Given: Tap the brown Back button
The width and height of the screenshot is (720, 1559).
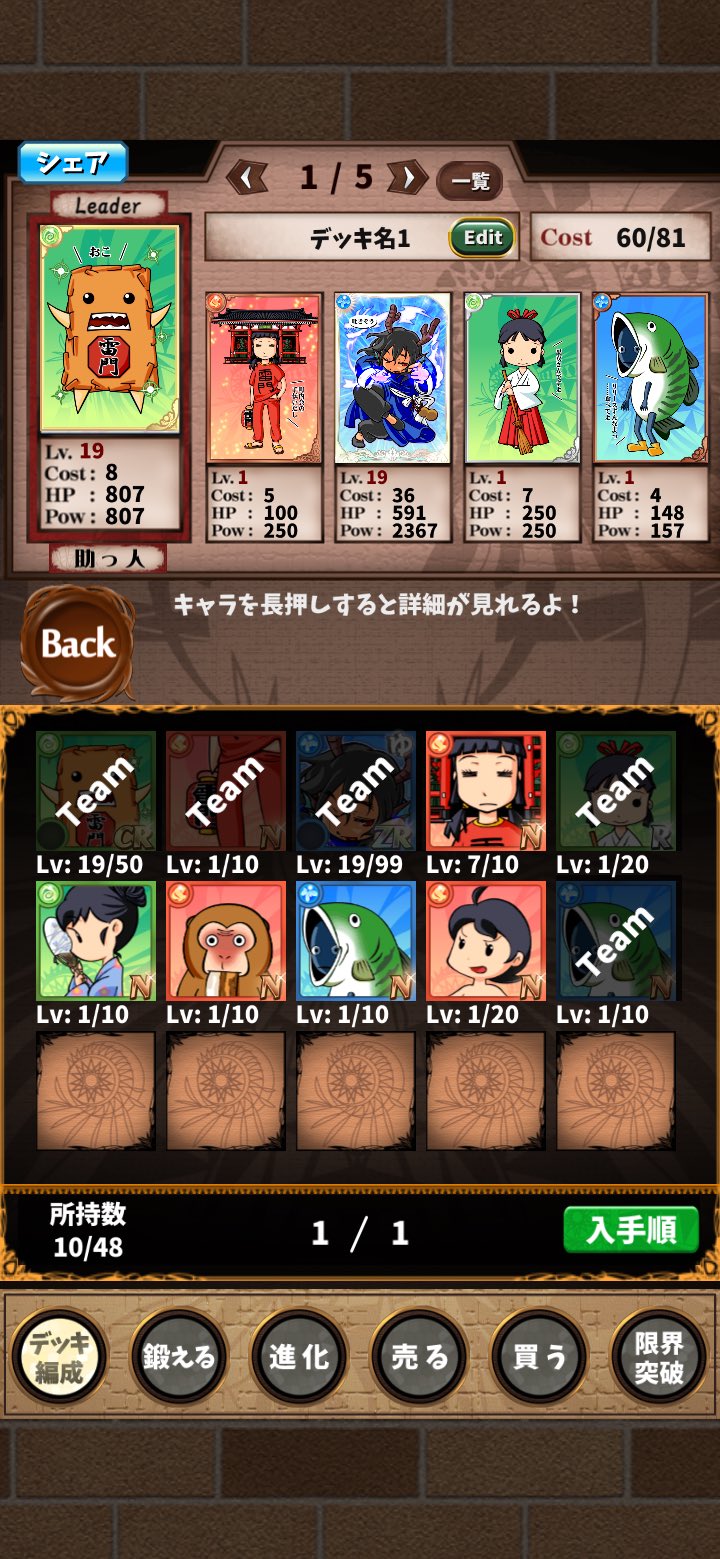Looking at the screenshot, I should point(78,643).
